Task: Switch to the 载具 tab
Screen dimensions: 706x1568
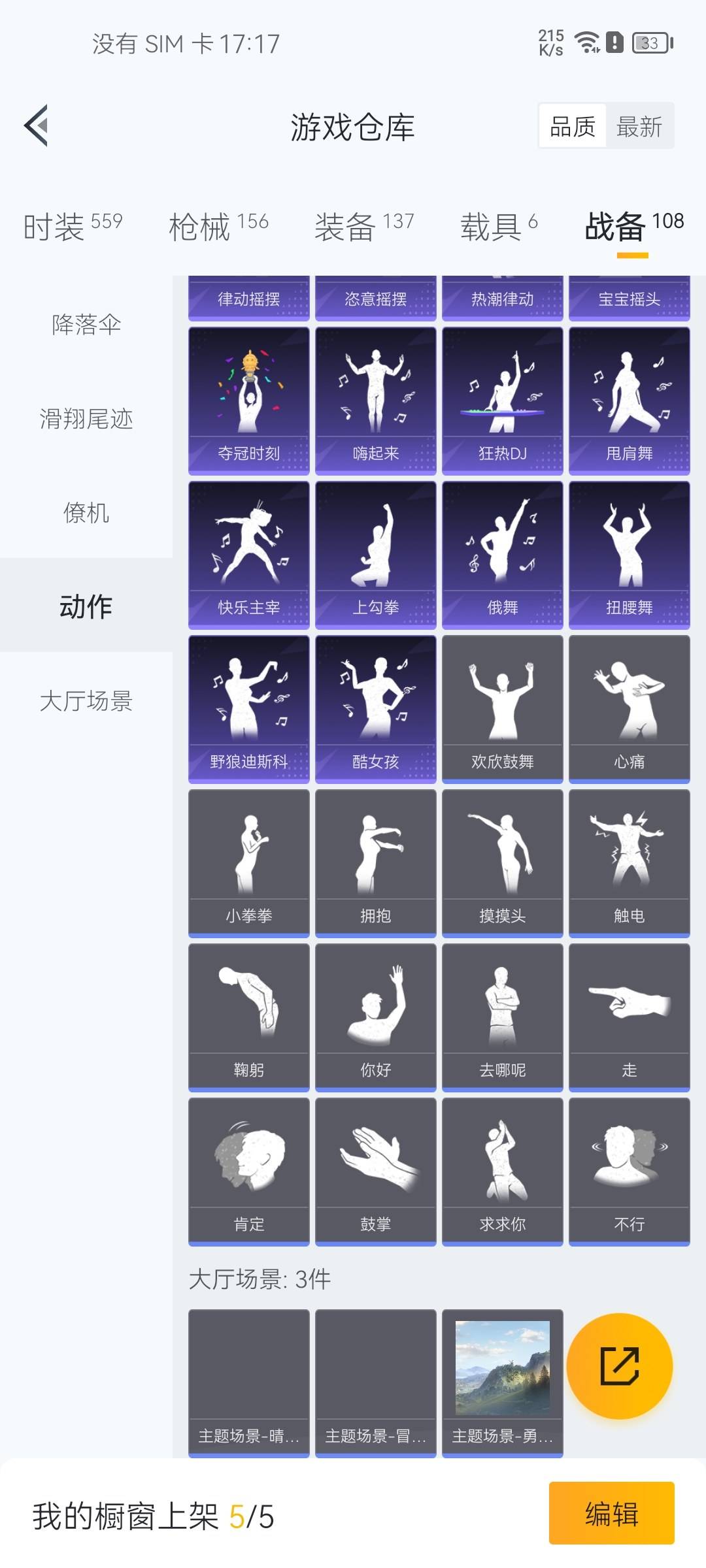Action: pyautogui.click(x=499, y=226)
